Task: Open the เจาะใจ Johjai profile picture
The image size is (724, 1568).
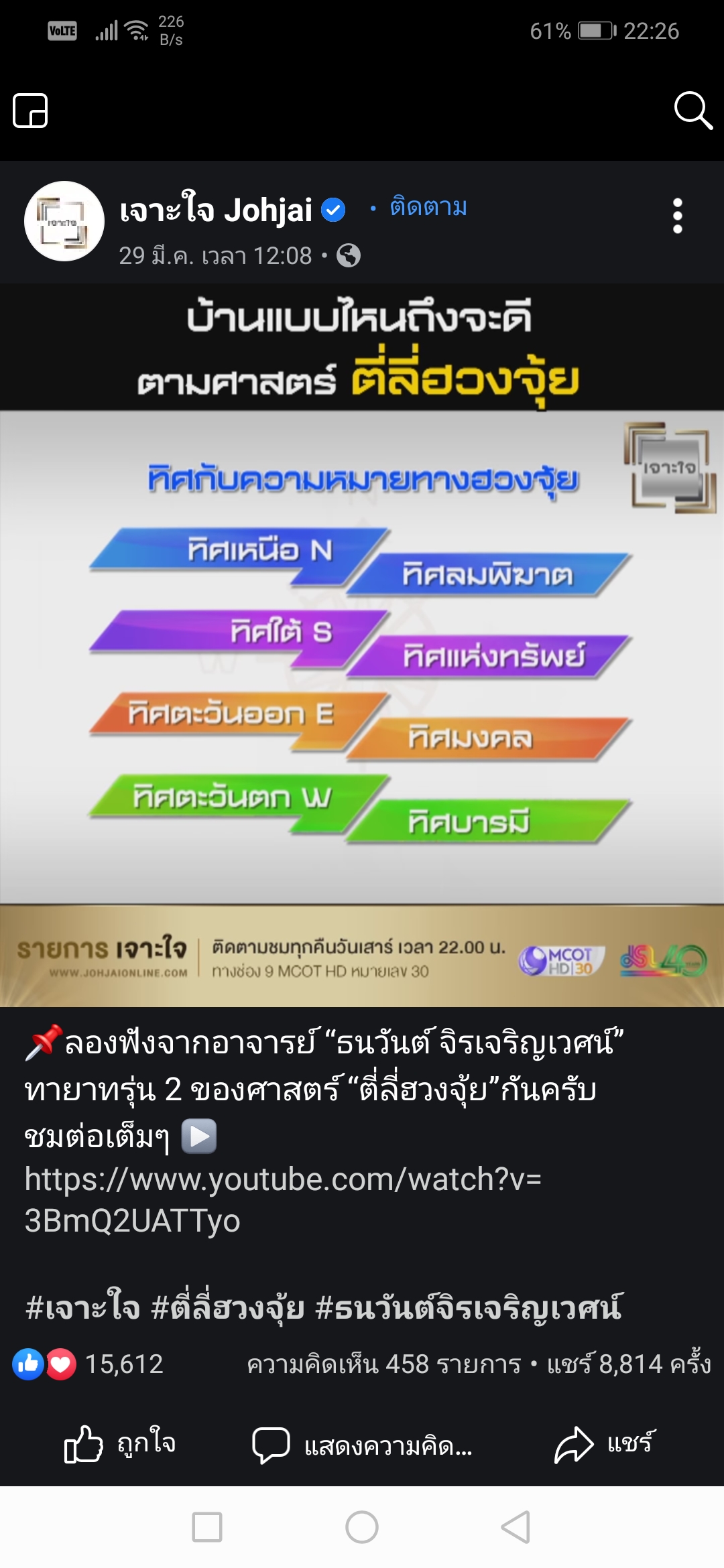Action: pos(64,221)
